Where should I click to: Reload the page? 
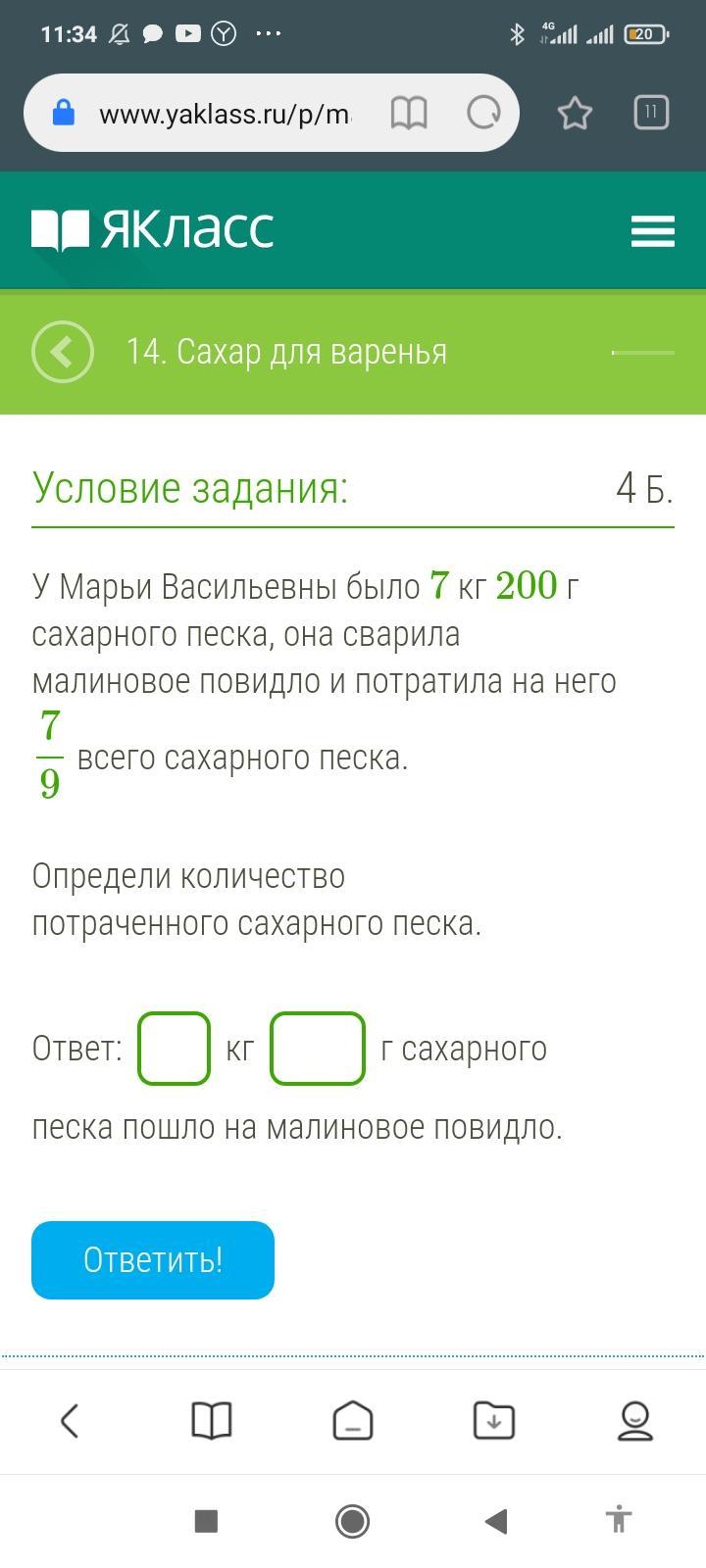pyautogui.click(x=482, y=114)
